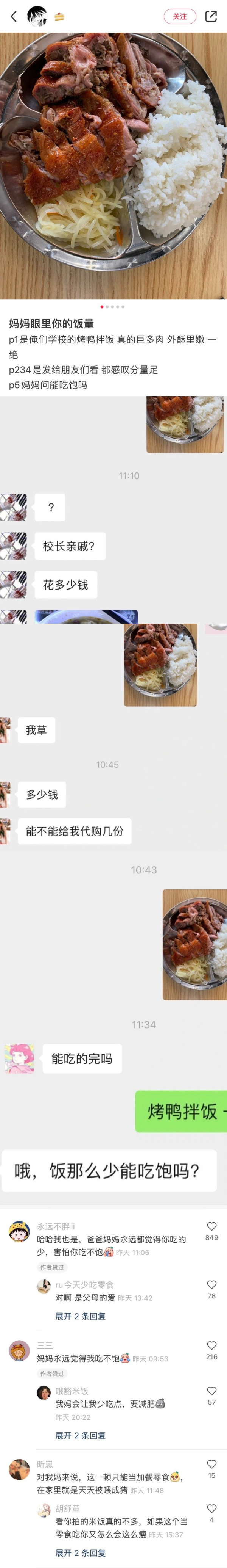227x1568 pixels.
Task: Open 昕崽's profile avatar
Action: (19, 1469)
